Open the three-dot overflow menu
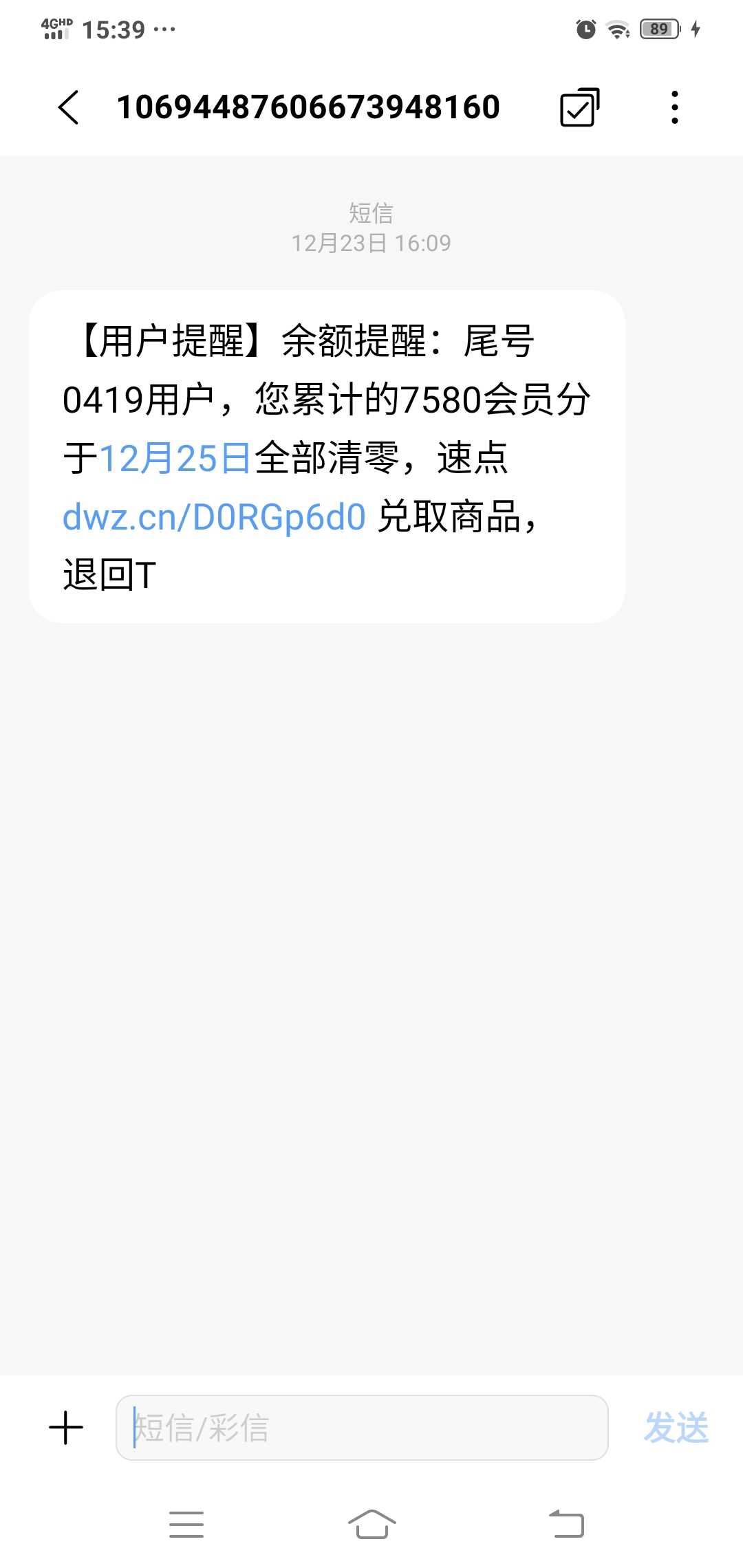Viewport: 743px width, 1568px height. pyautogui.click(x=675, y=107)
